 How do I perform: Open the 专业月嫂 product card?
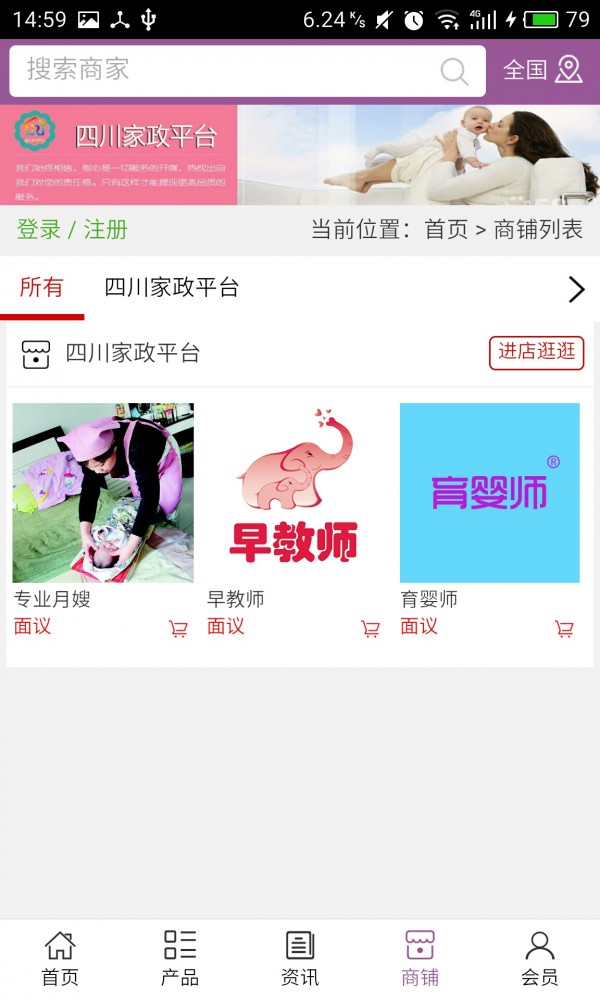coord(103,493)
